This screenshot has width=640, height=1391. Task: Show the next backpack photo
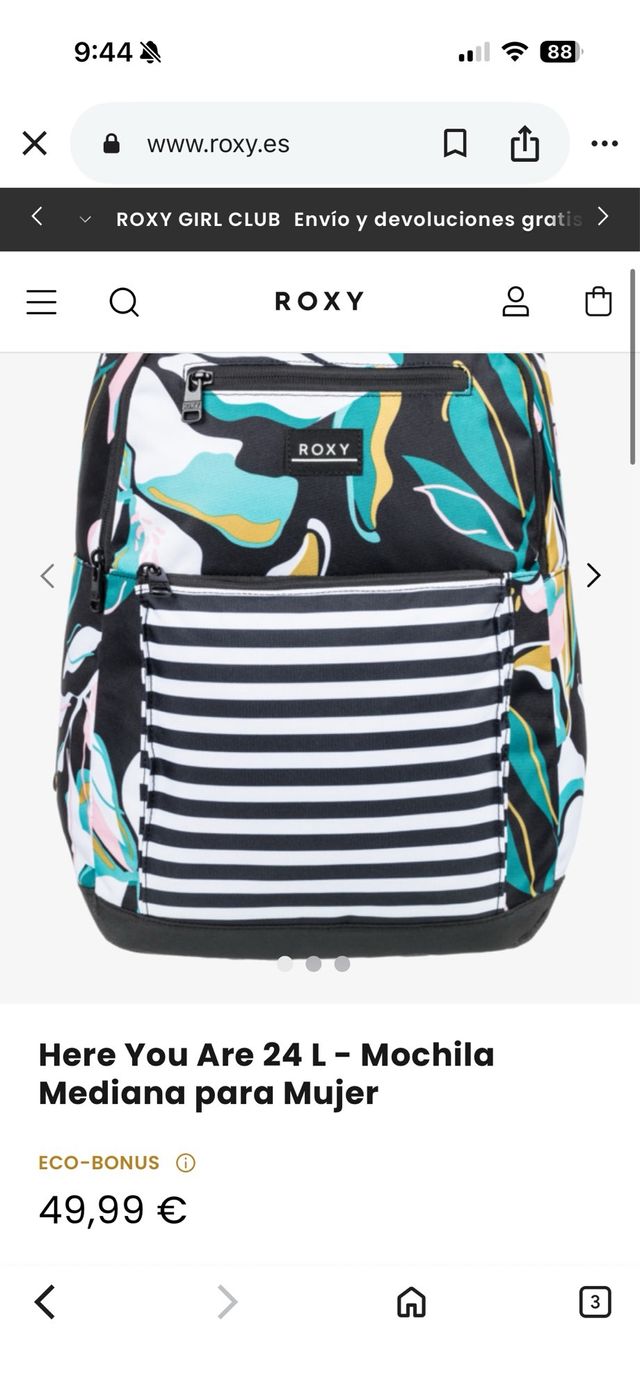(593, 575)
